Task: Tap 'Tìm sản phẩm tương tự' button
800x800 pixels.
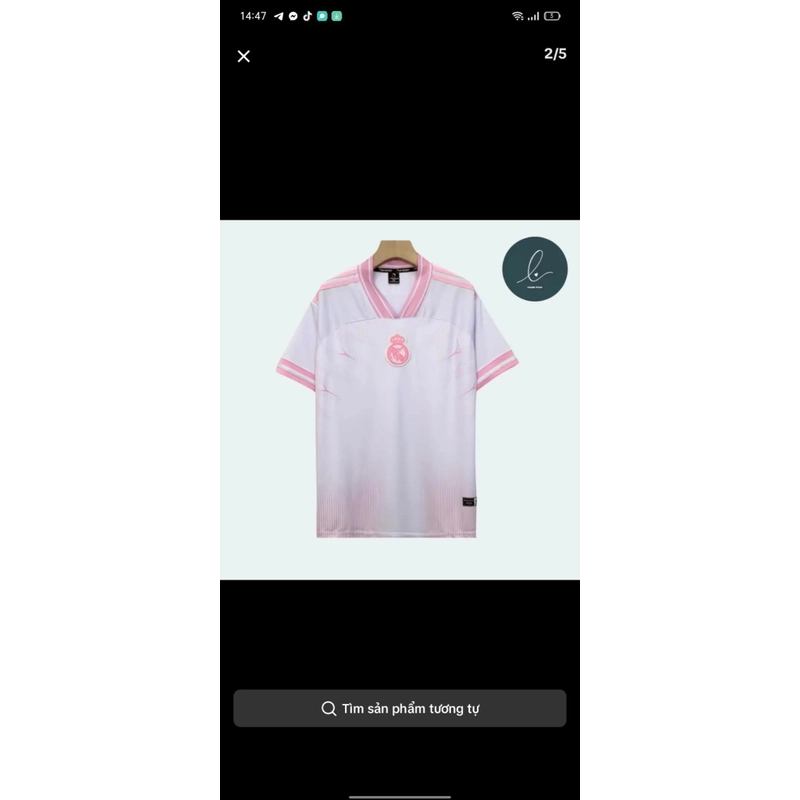Action: click(x=400, y=708)
